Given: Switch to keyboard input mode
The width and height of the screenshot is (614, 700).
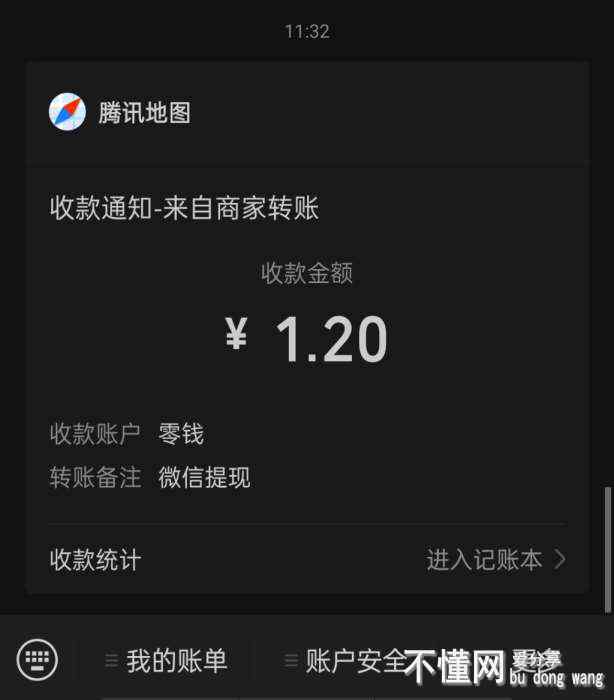Looking at the screenshot, I should click(x=38, y=660).
